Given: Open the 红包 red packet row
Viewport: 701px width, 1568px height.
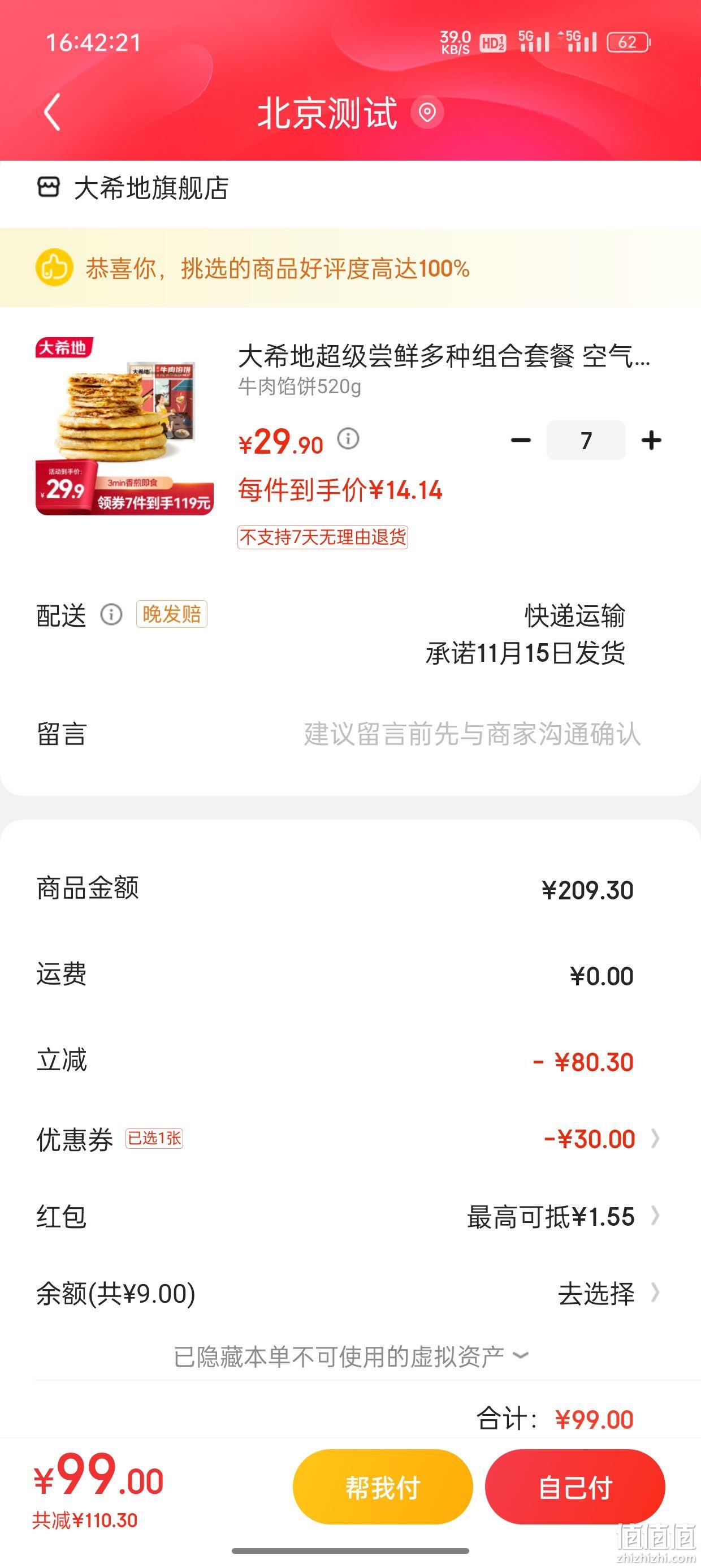Looking at the screenshot, I should (350, 1216).
